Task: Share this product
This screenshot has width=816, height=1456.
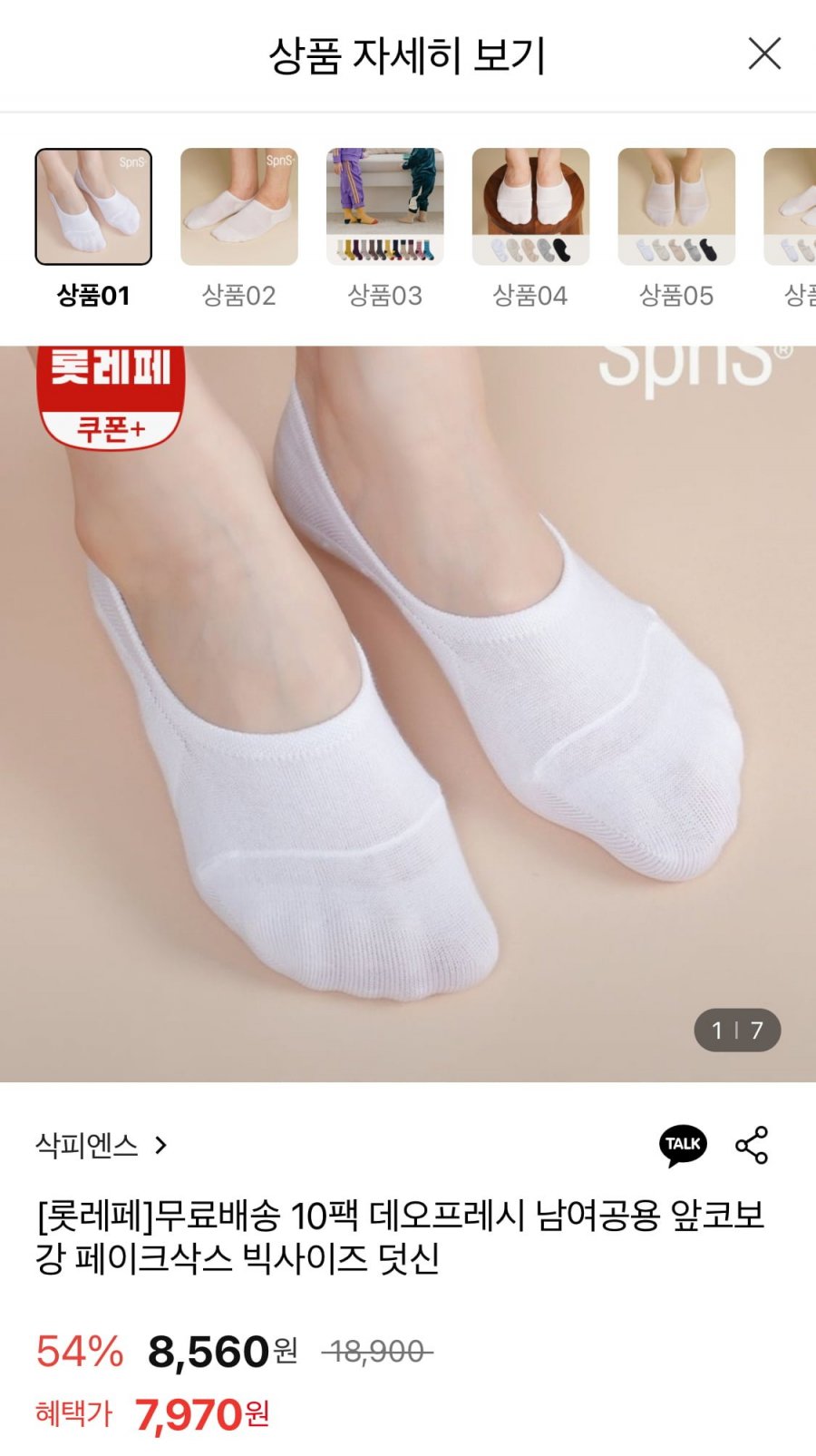Action: [x=752, y=1145]
